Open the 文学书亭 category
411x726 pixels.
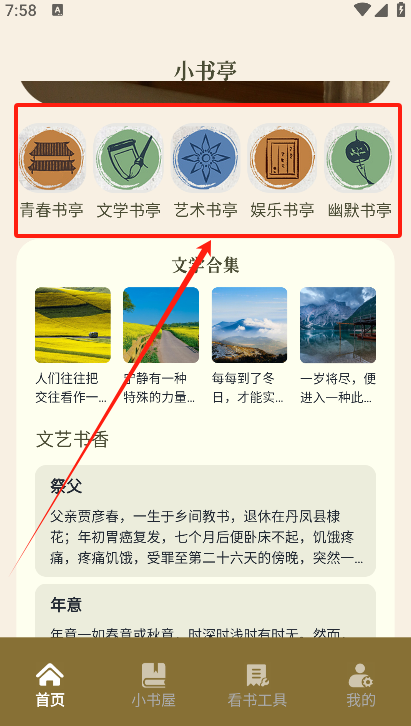click(129, 170)
